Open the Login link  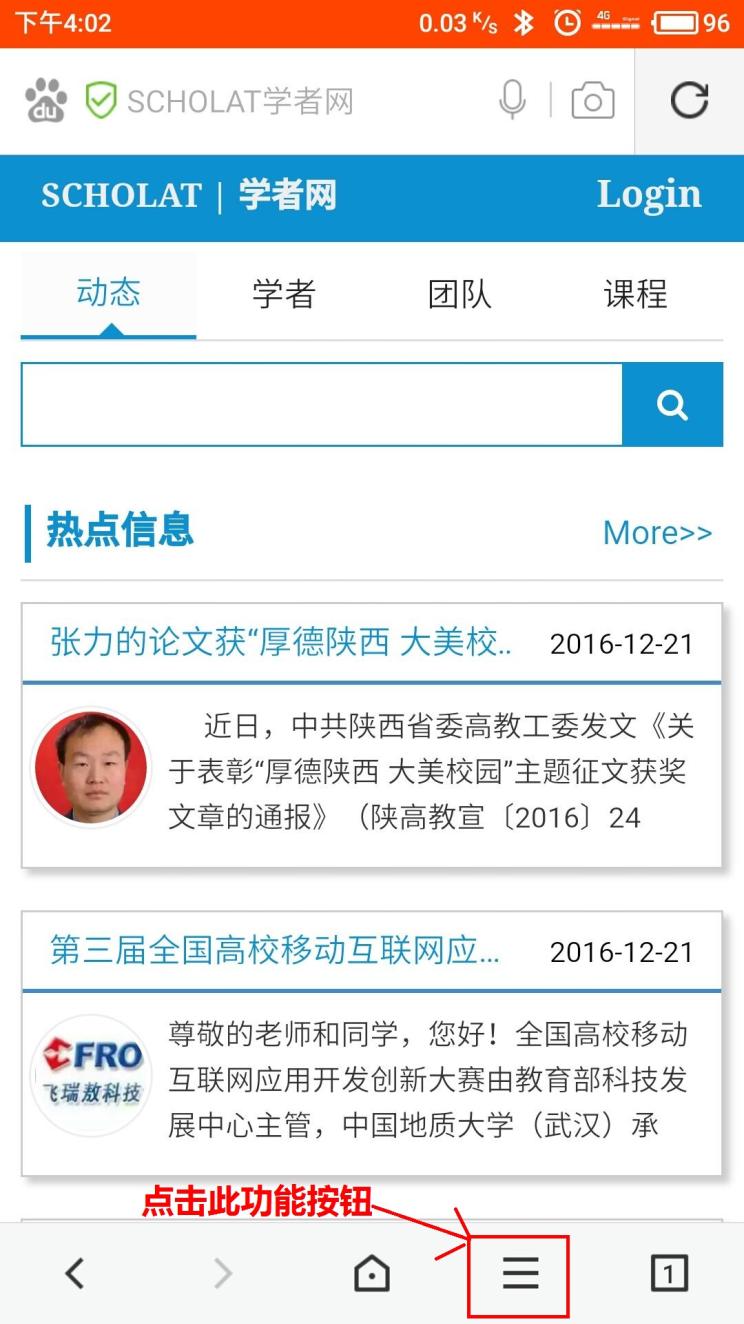(x=649, y=195)
